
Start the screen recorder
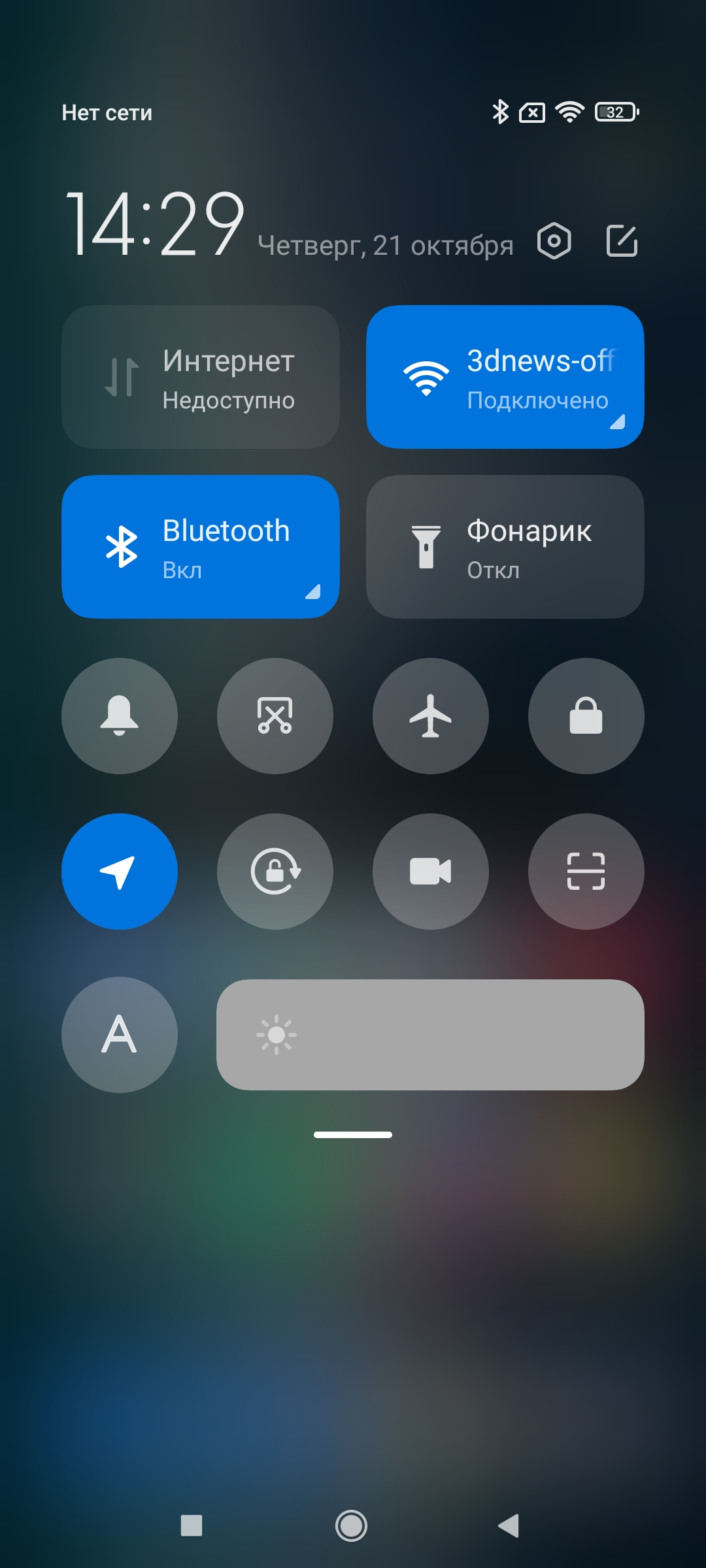(x=431, y=872)
